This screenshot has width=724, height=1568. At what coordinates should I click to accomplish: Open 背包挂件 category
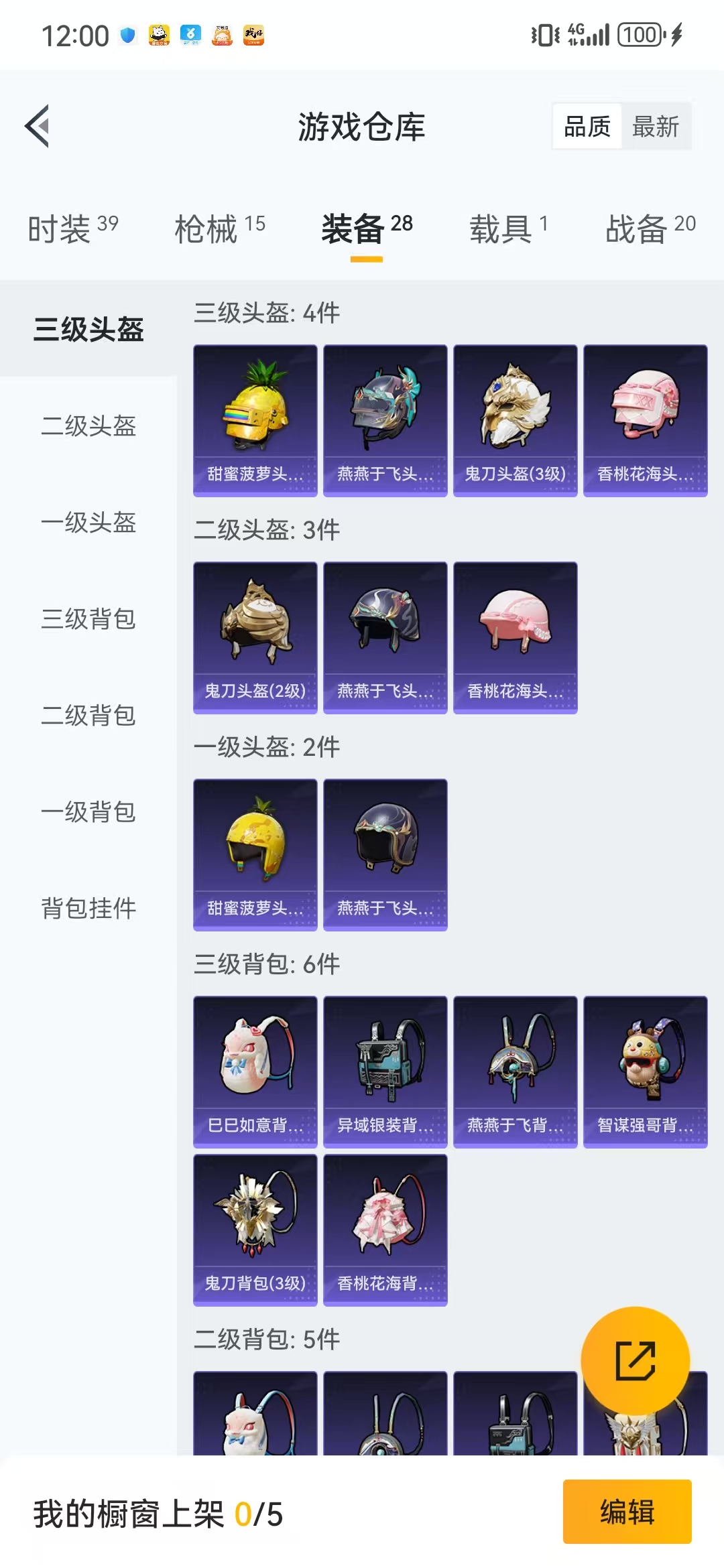click(x=88, y=909)
